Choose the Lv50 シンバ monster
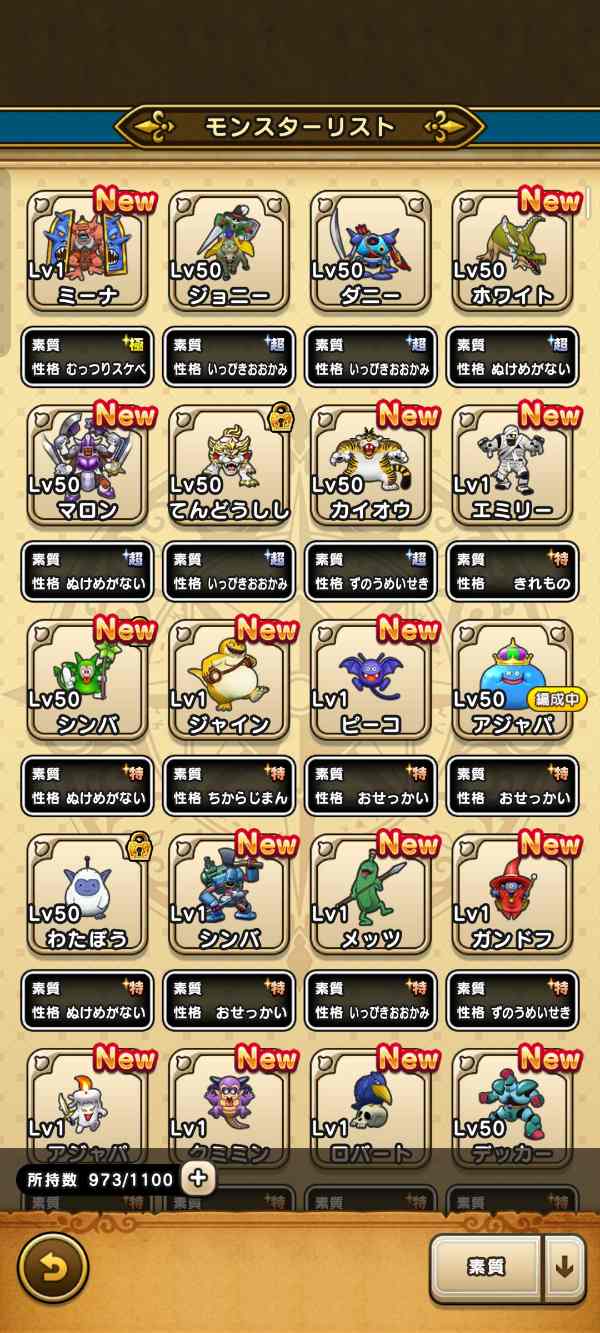 pyautogui.click(x=87, y=680)
